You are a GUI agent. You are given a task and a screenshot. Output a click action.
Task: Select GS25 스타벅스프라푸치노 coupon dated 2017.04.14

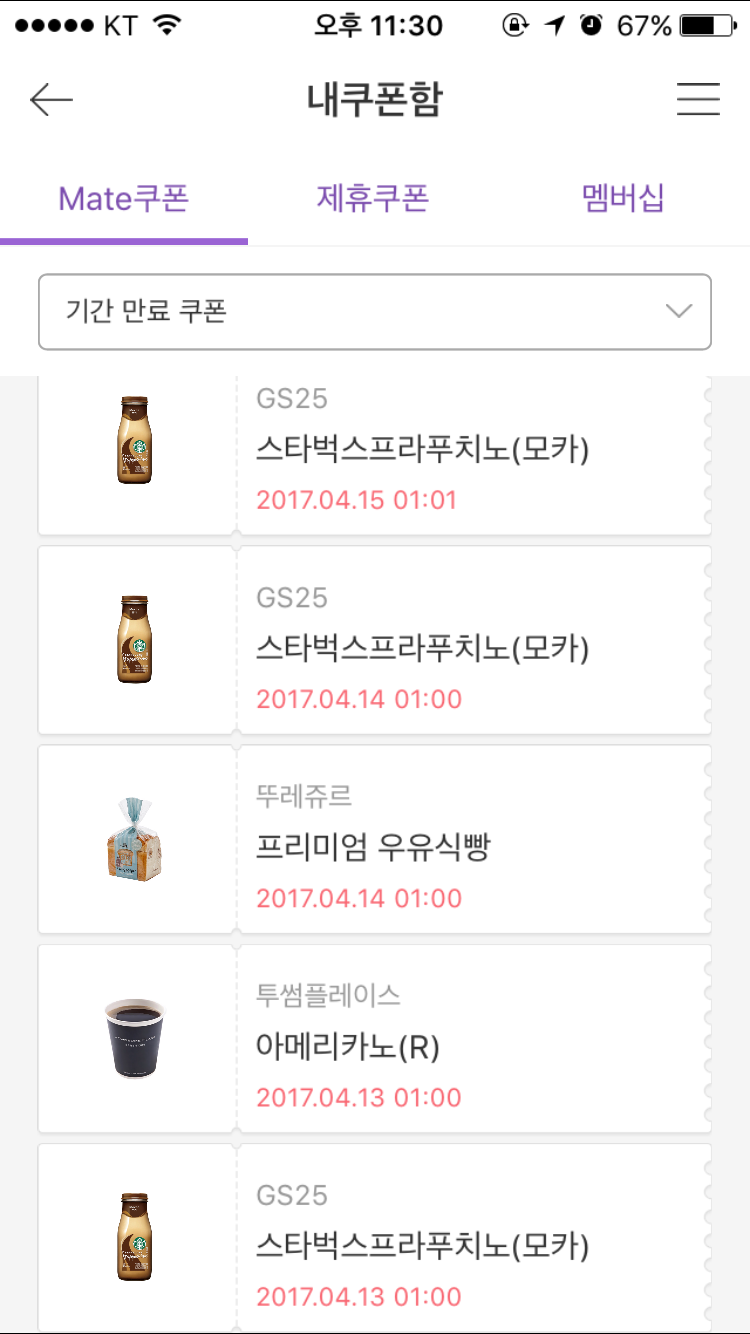click(422, 647)
